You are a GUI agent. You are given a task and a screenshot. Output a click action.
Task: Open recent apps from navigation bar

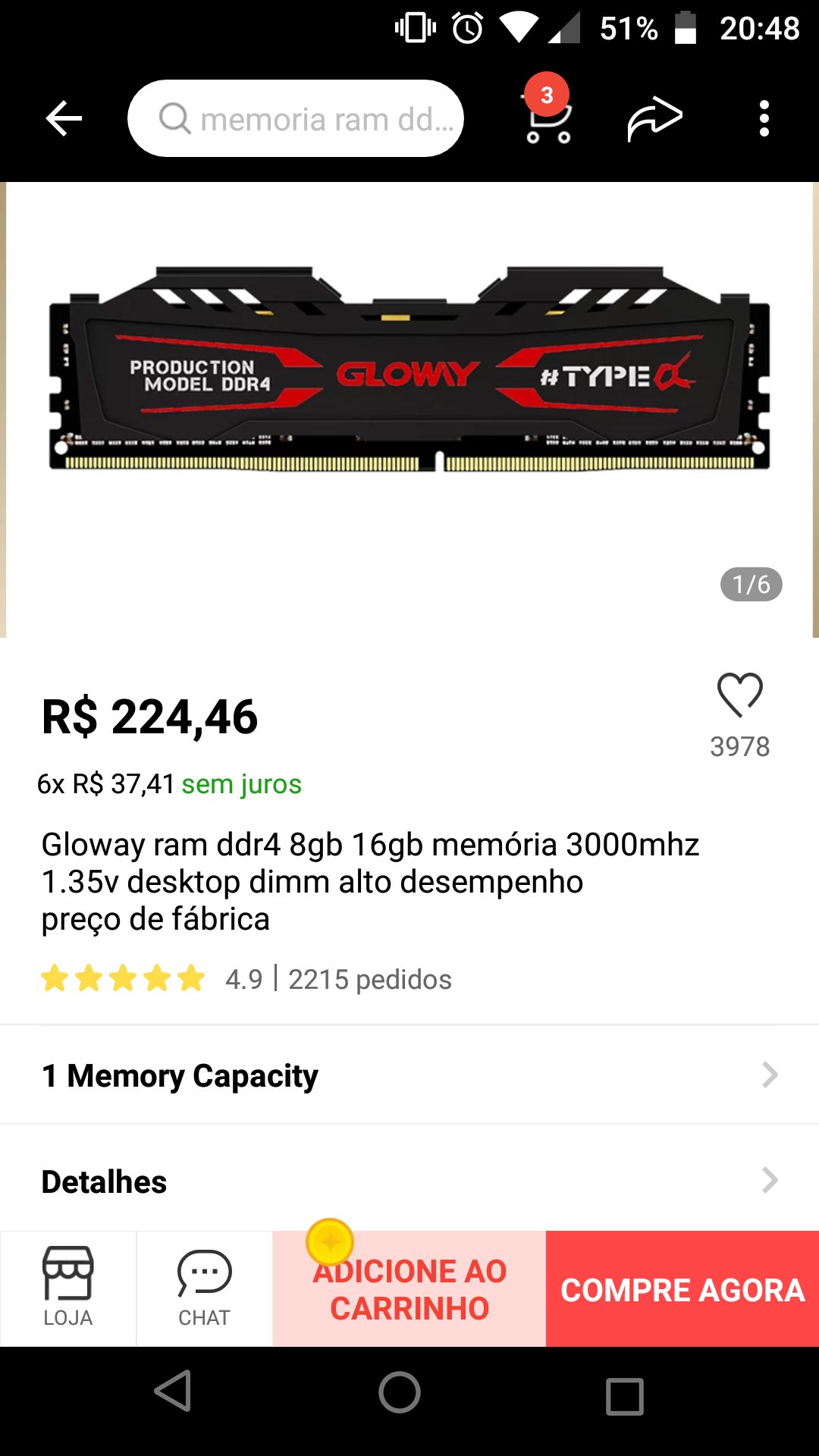[x=625, y=1395]
